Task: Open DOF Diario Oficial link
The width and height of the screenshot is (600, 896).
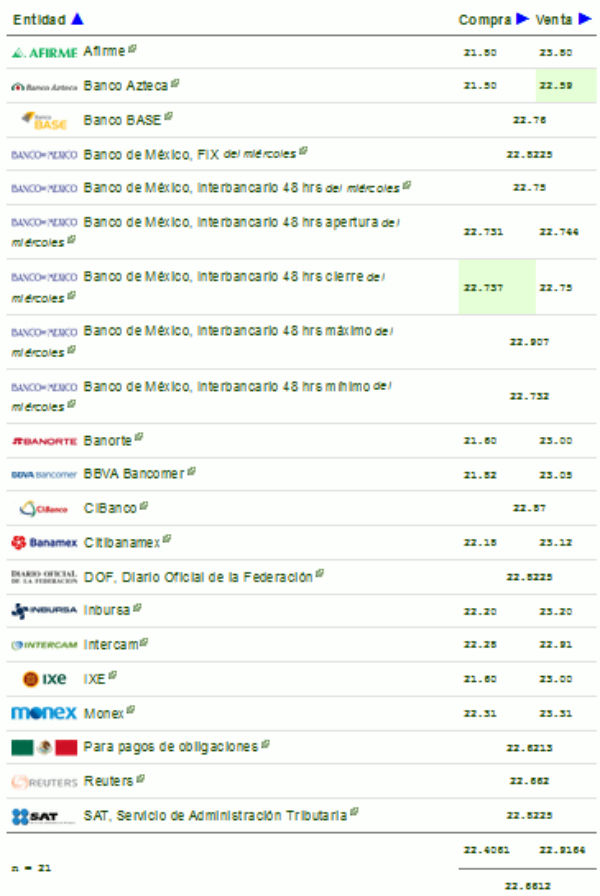Action: point(198,577)
